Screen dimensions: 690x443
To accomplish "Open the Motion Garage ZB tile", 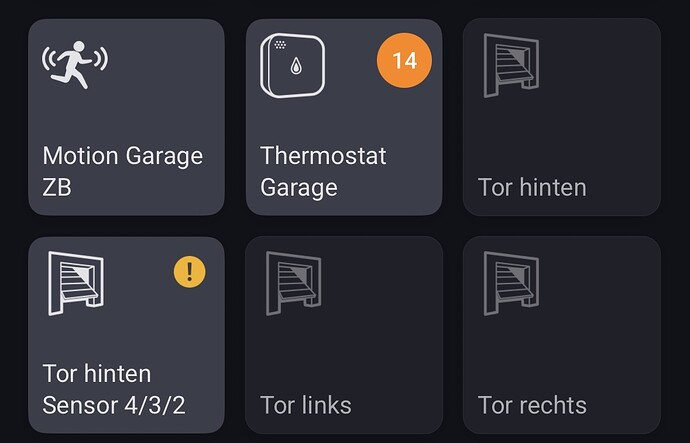I will coord(126,117).
